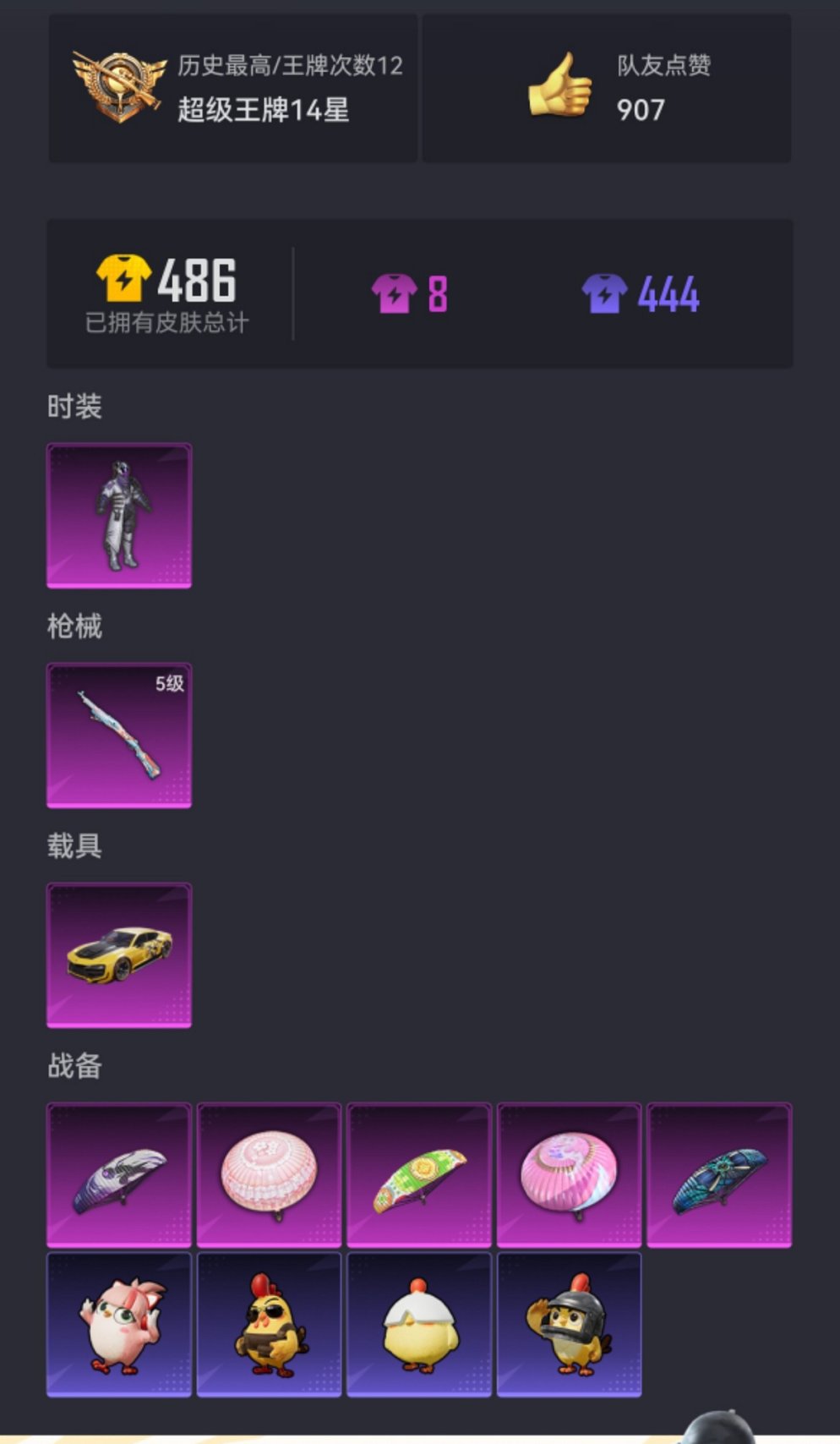Image resolution: width=840 pixels, height=1444 pixels.
Task: Select the saluting helmet chicken companion
Action: pos(568,1323)
